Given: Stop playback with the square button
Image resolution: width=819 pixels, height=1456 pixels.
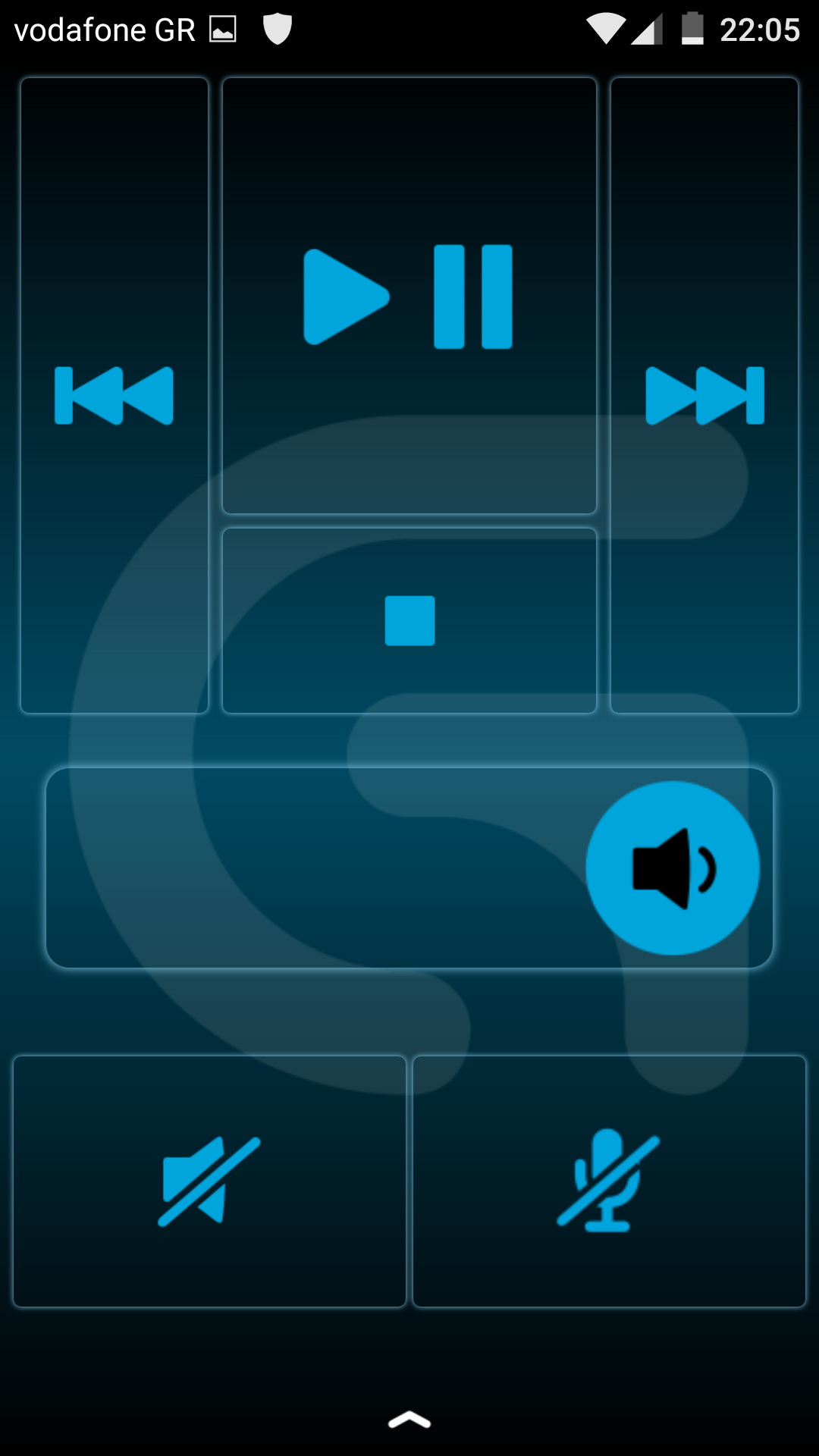Looking at the screenshot, I should point(409,620).
